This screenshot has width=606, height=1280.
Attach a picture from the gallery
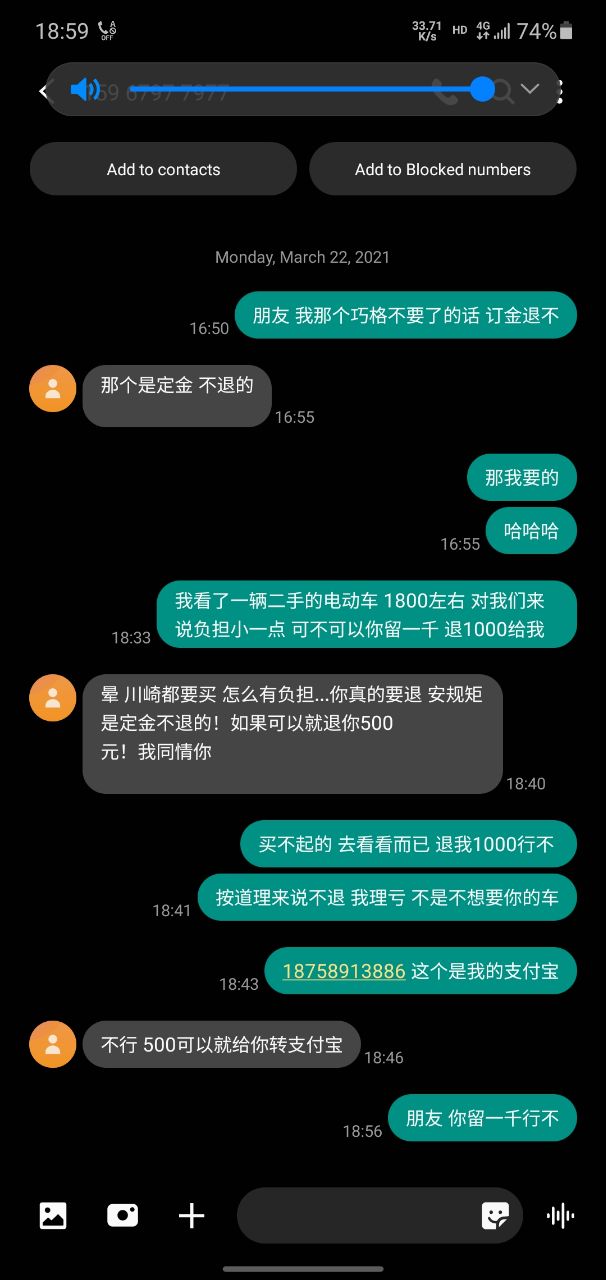53,1215
